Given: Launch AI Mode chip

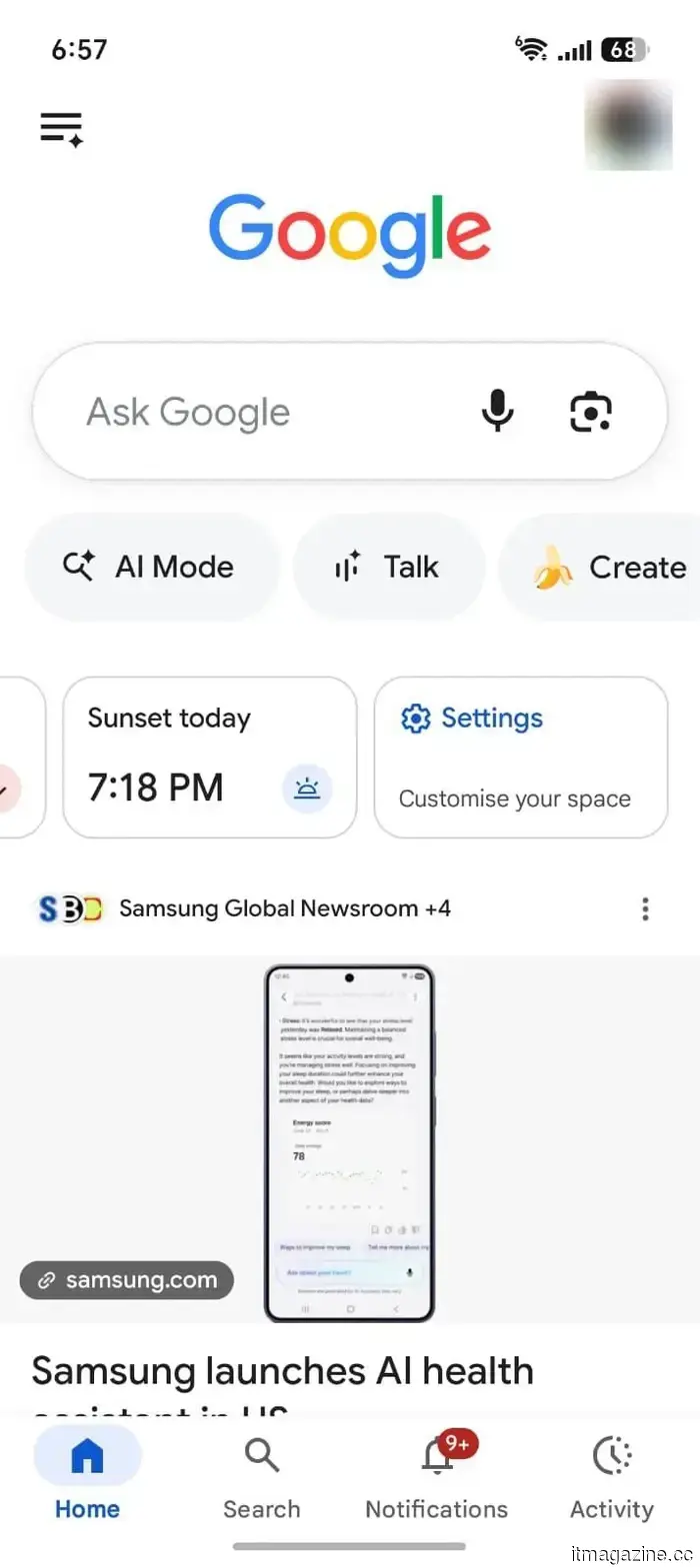Looking at the screenshot, I should [151, 567].
